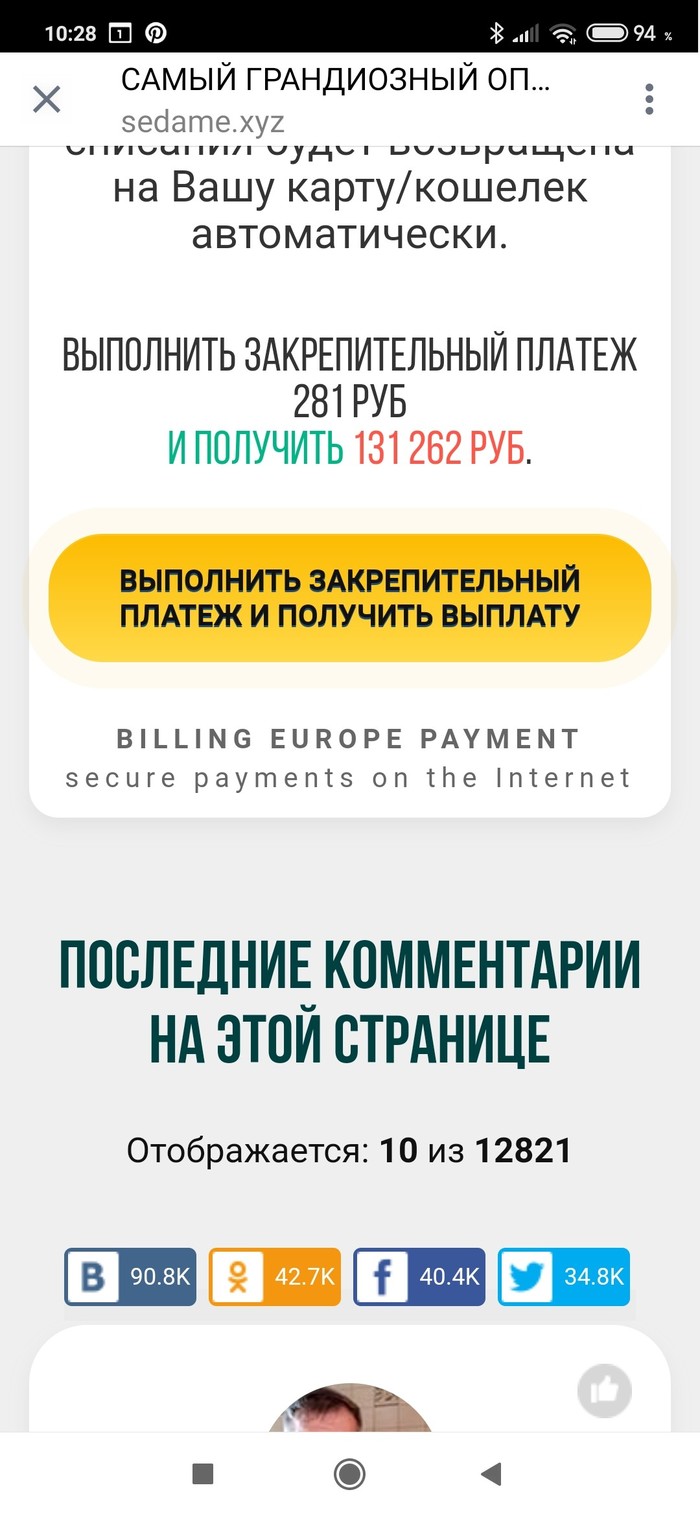This screenshot has width=700, height=1516.
Task: Share via the Facebook button
Action: click(419, 1276)
